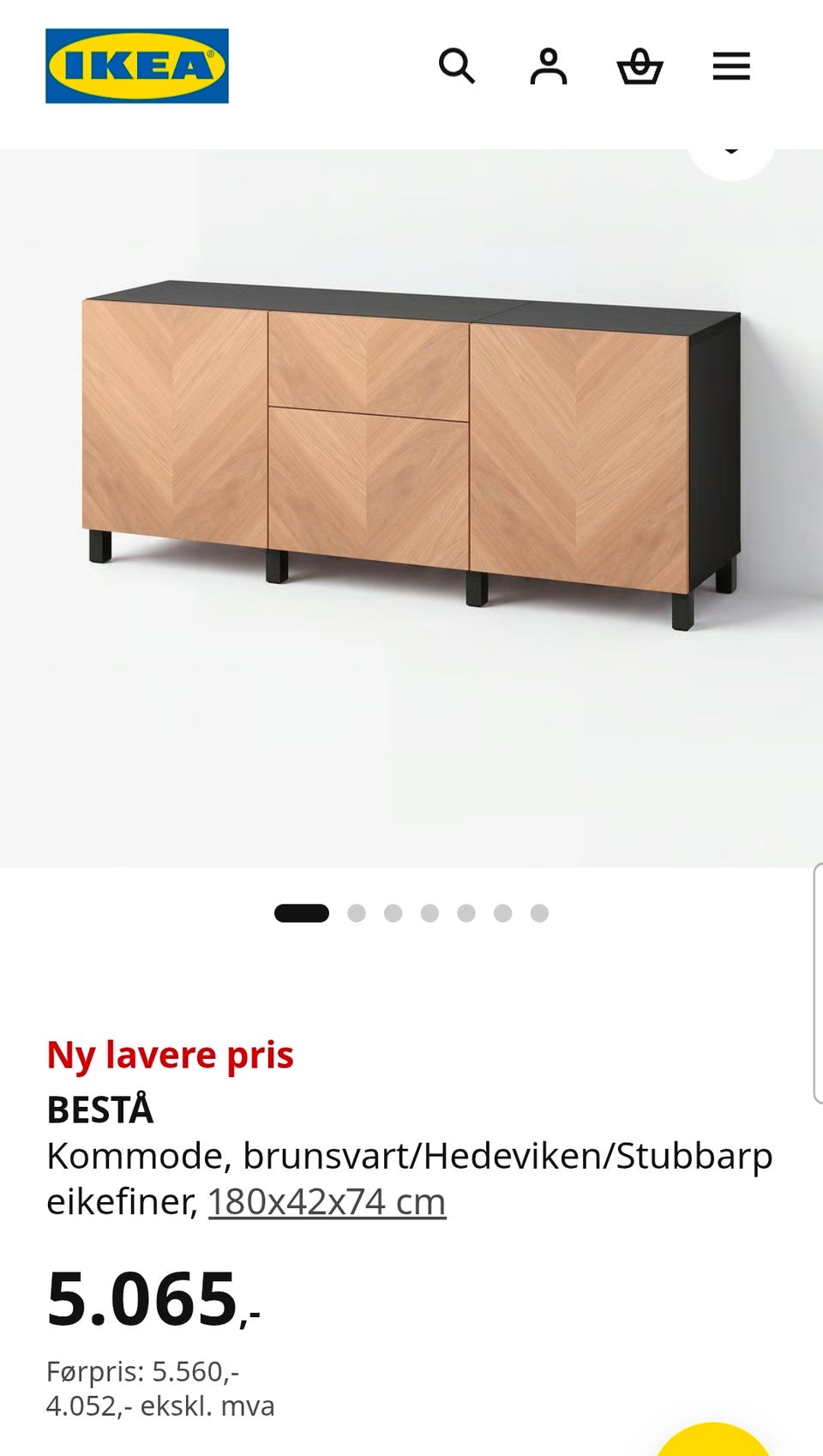Open the hamburger menu

pyautogui.click(x=731, y=66)
